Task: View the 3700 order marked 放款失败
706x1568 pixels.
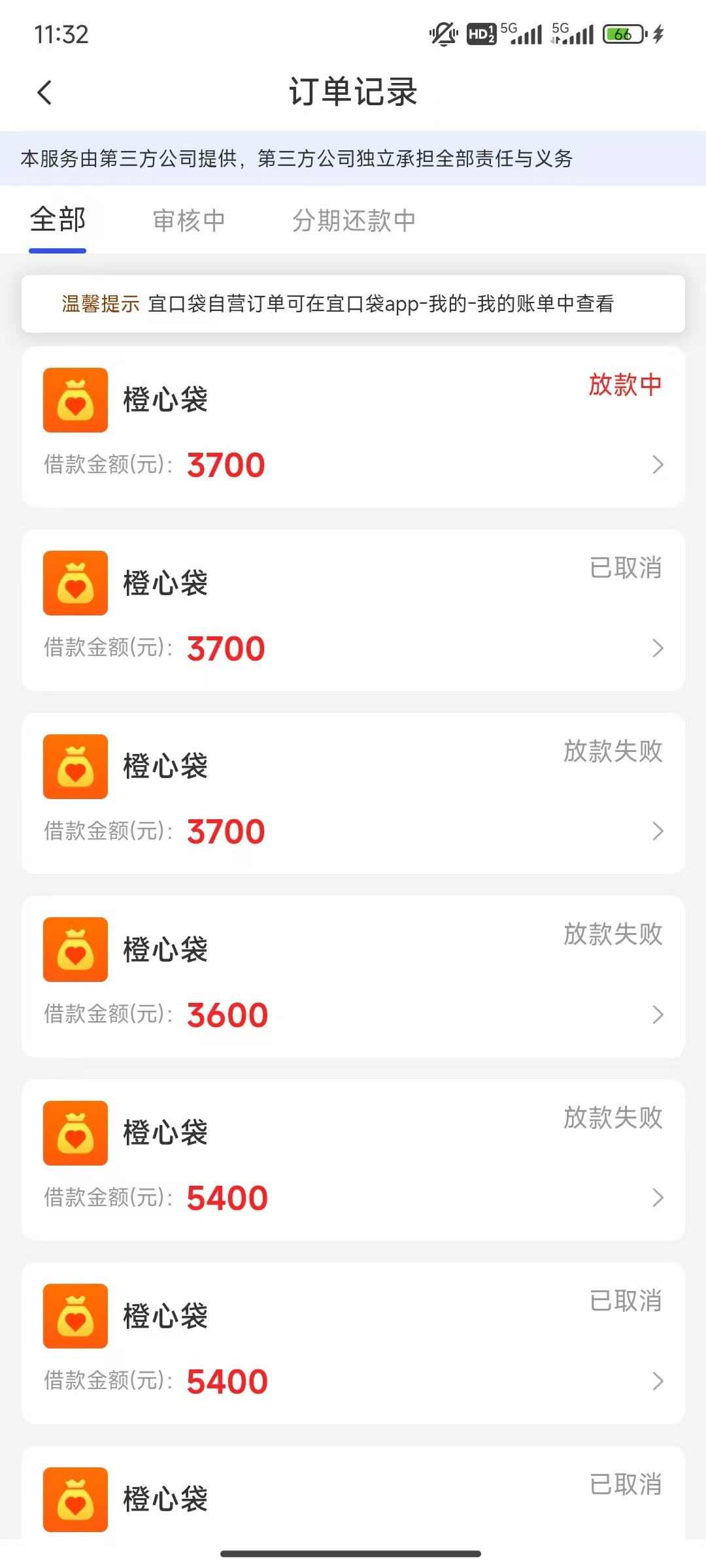Action: [353, 793]
